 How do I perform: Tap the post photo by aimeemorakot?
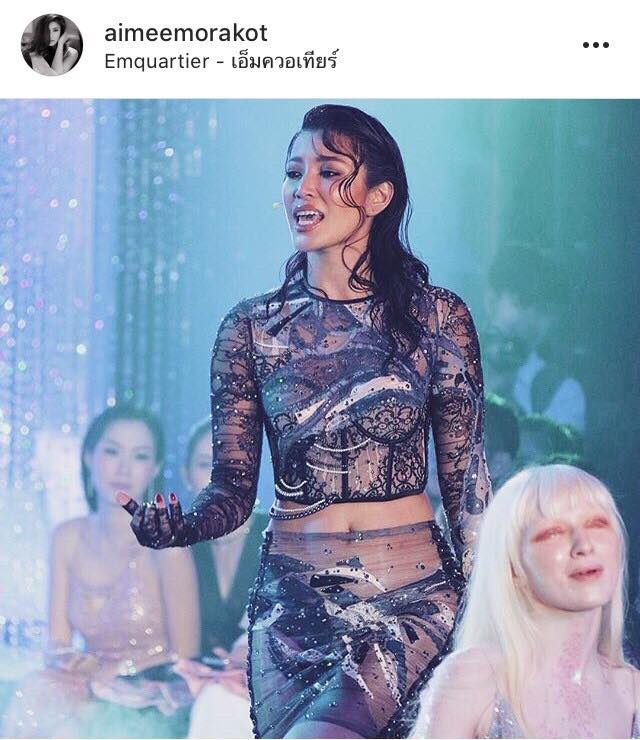tap(320, 420)
